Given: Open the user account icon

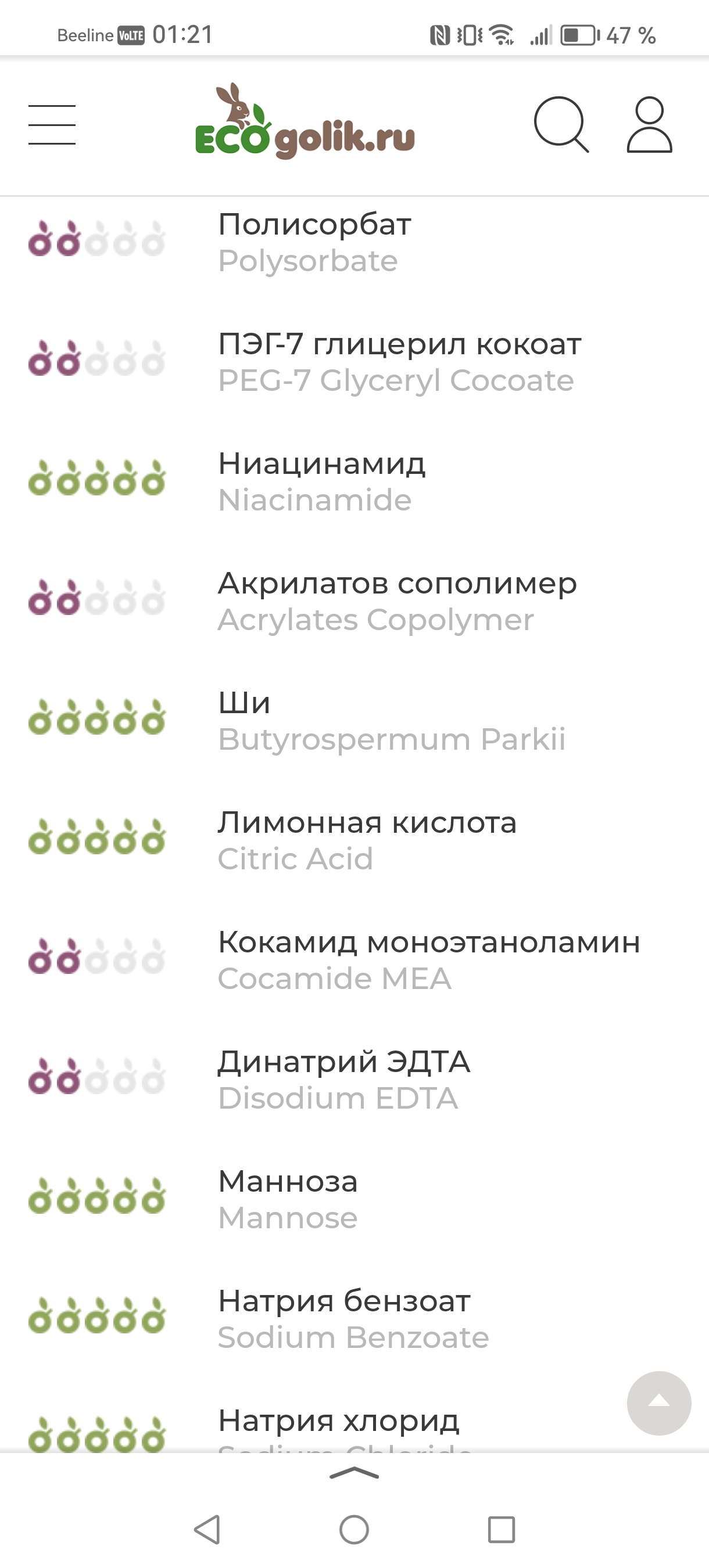Looking at the screenshot, I should pyautogui.click(x=649, y=124).
